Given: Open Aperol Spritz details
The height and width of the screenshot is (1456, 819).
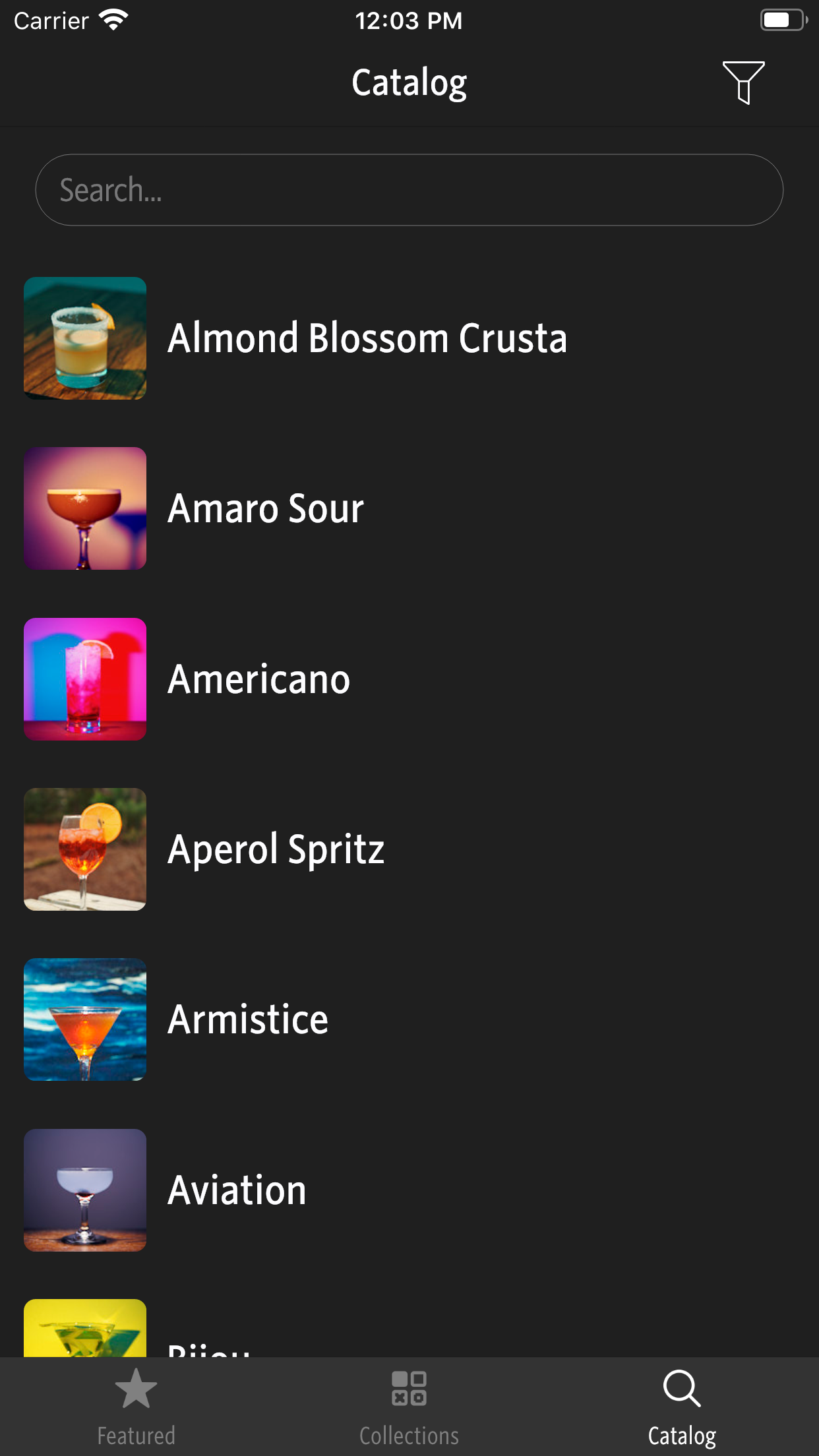Looking at the screenshot, I should coord(276,849).
